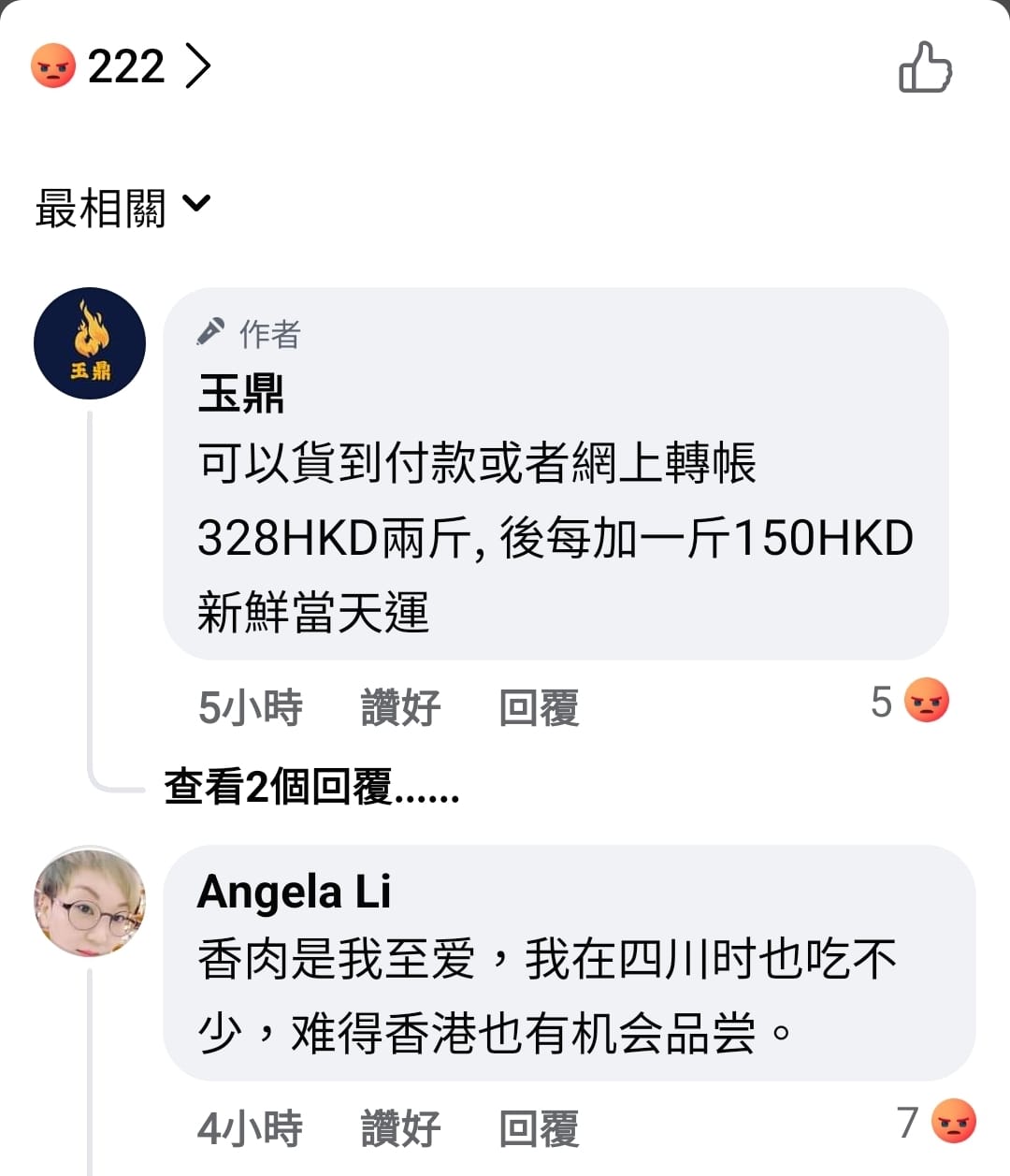
Task: Open 玉鼎's profile name link
Action: (241, 393)
